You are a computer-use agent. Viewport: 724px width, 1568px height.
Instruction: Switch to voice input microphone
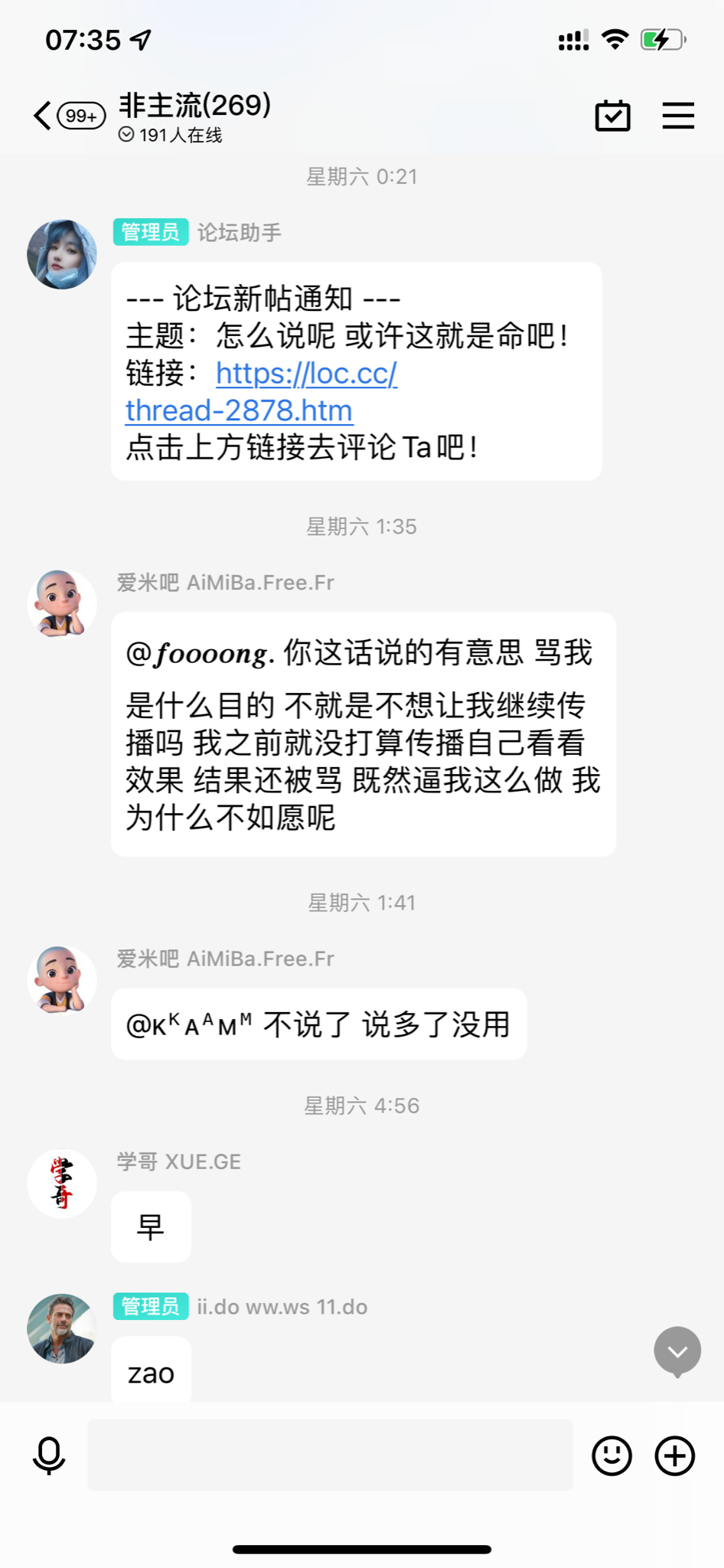click(x=49, y=1455)
